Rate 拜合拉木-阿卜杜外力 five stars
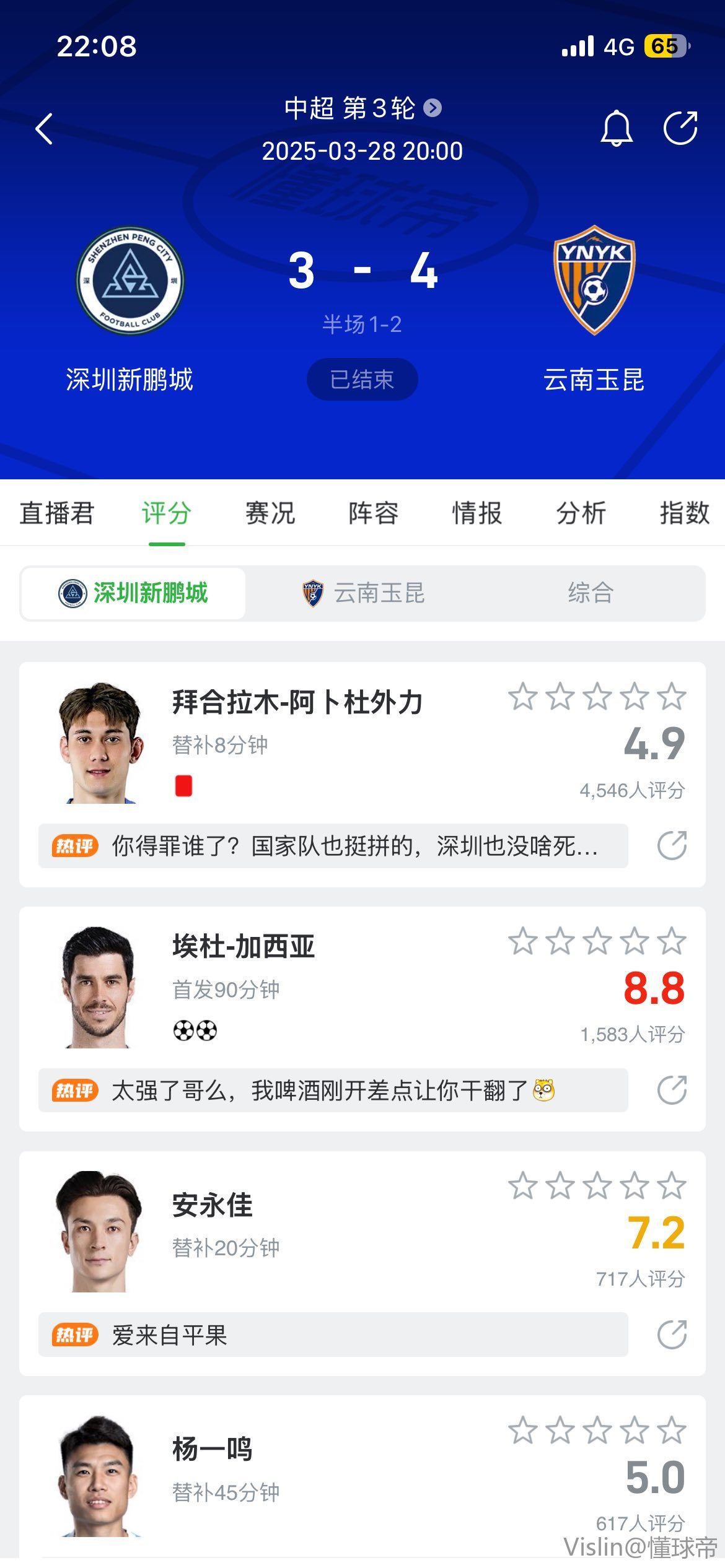This screenshot has height=1568, width=725. [672, 697]
